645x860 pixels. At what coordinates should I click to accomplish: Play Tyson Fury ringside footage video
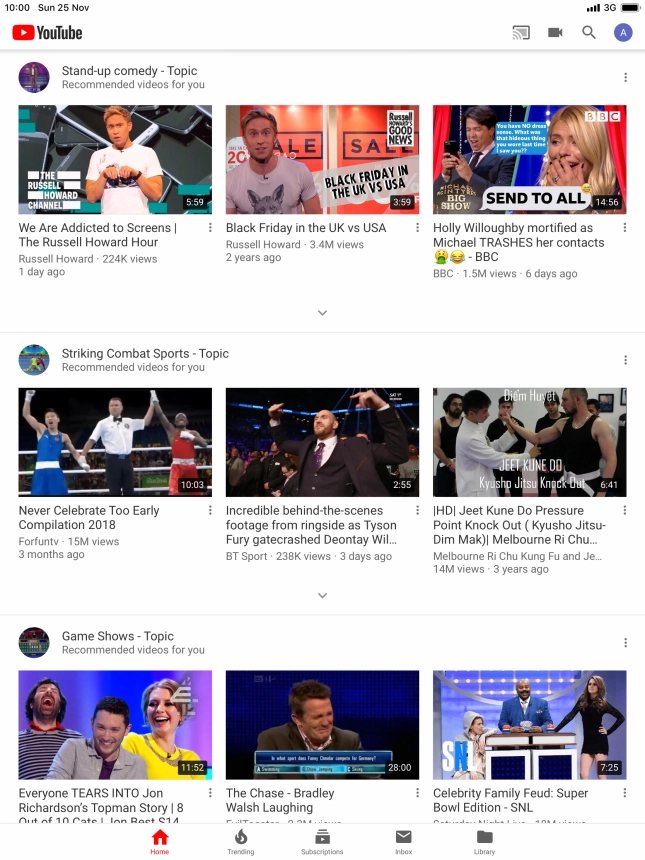[x=322, y=442]
